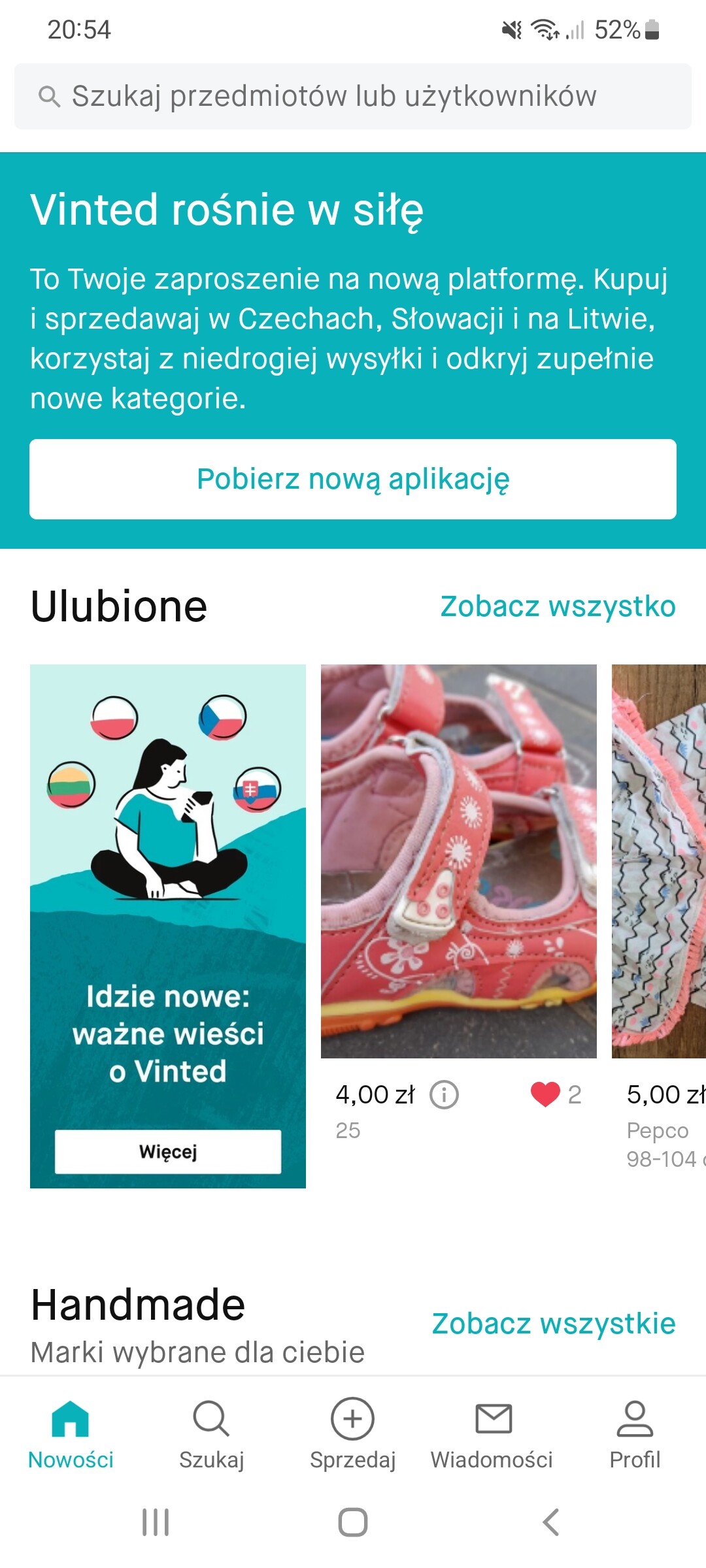The image size is (706, 1568).
Task: Open recent apps from the navigation bar
Action: (x=156, y=1522)
